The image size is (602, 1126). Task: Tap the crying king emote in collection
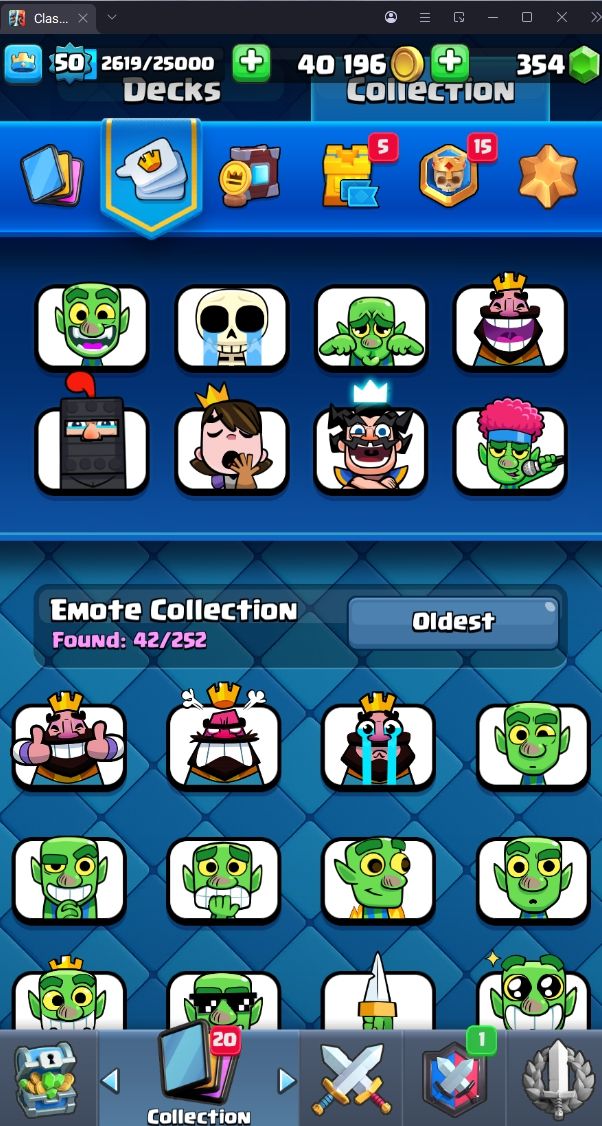coord(378,745)
